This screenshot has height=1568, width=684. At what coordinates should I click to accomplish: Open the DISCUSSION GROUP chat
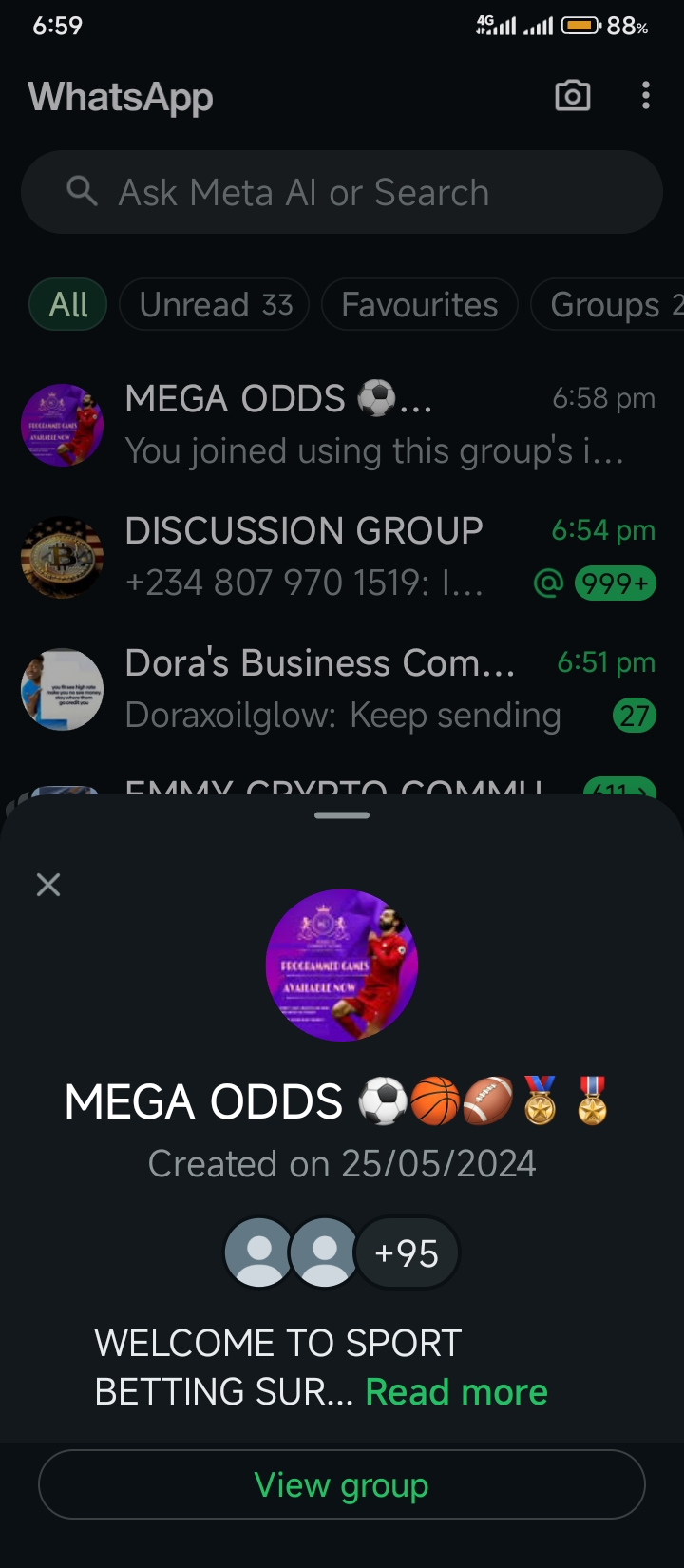tap(342, 557)
